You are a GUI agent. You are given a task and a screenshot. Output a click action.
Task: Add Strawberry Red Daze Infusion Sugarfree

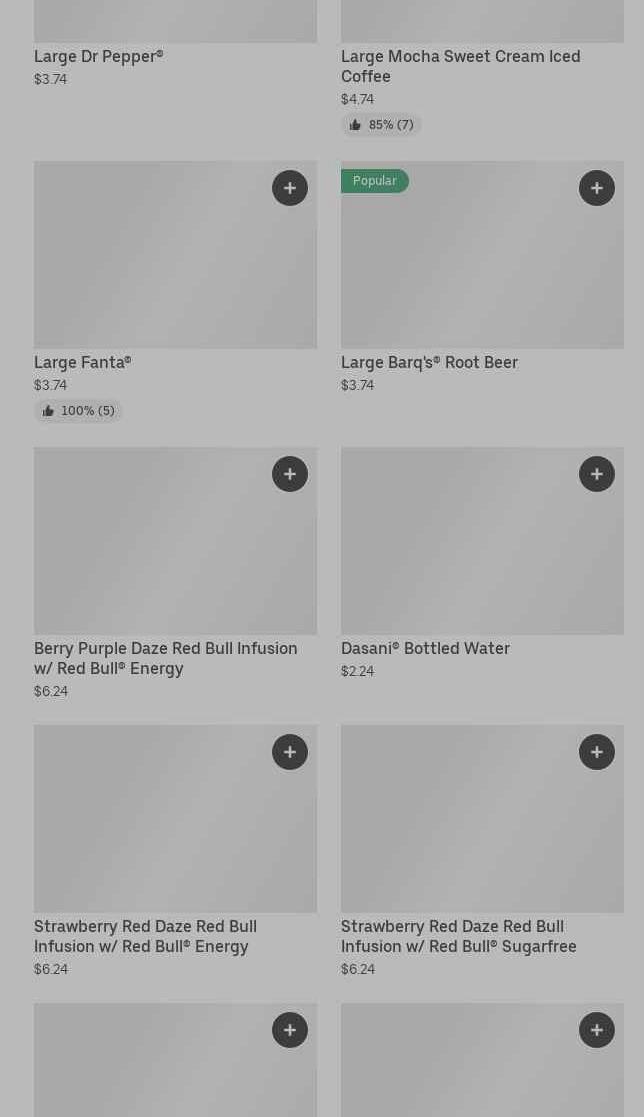click(x=597, y=752)
